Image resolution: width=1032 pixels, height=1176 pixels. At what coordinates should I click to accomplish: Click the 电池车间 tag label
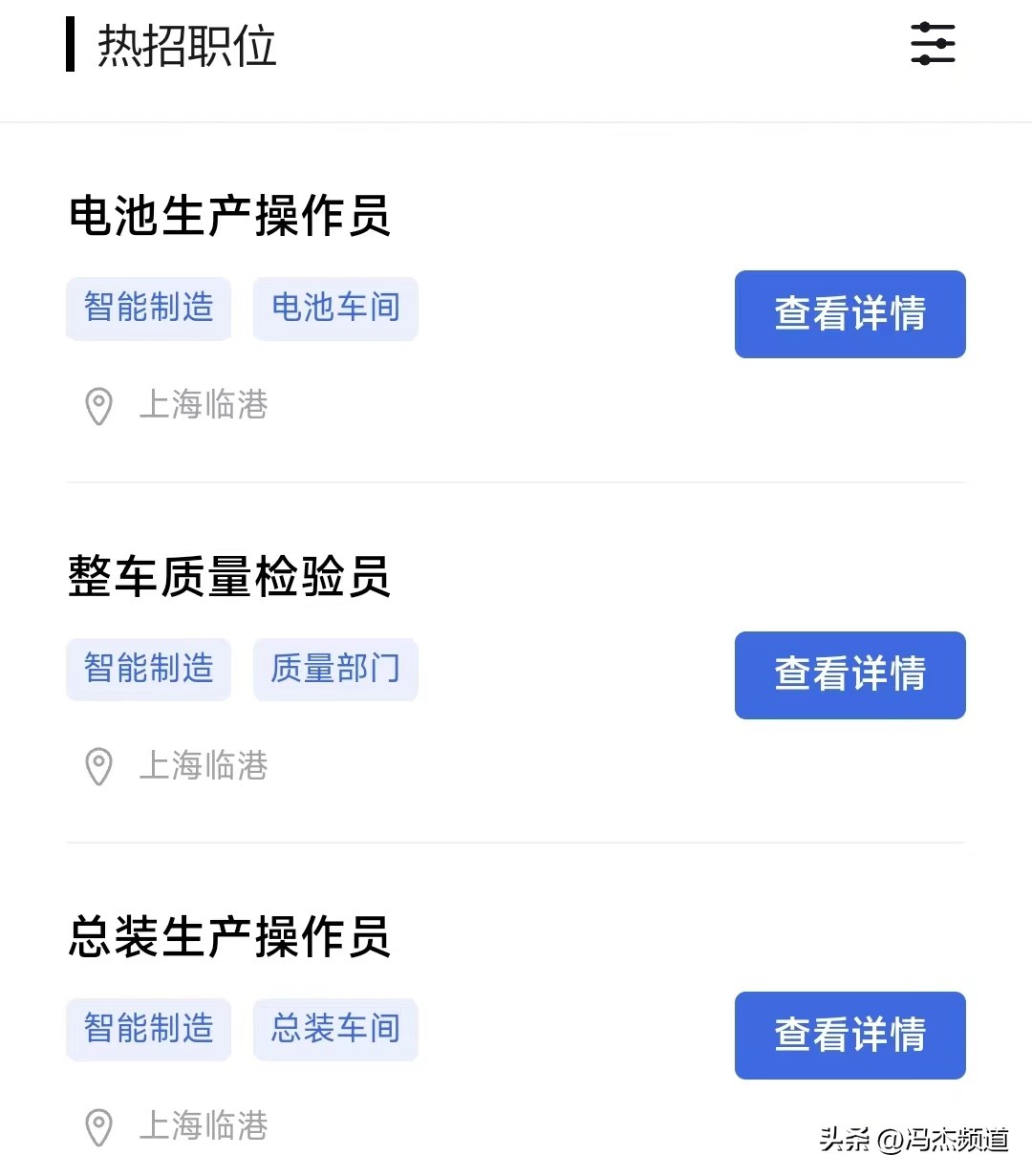tap(335, 309)
